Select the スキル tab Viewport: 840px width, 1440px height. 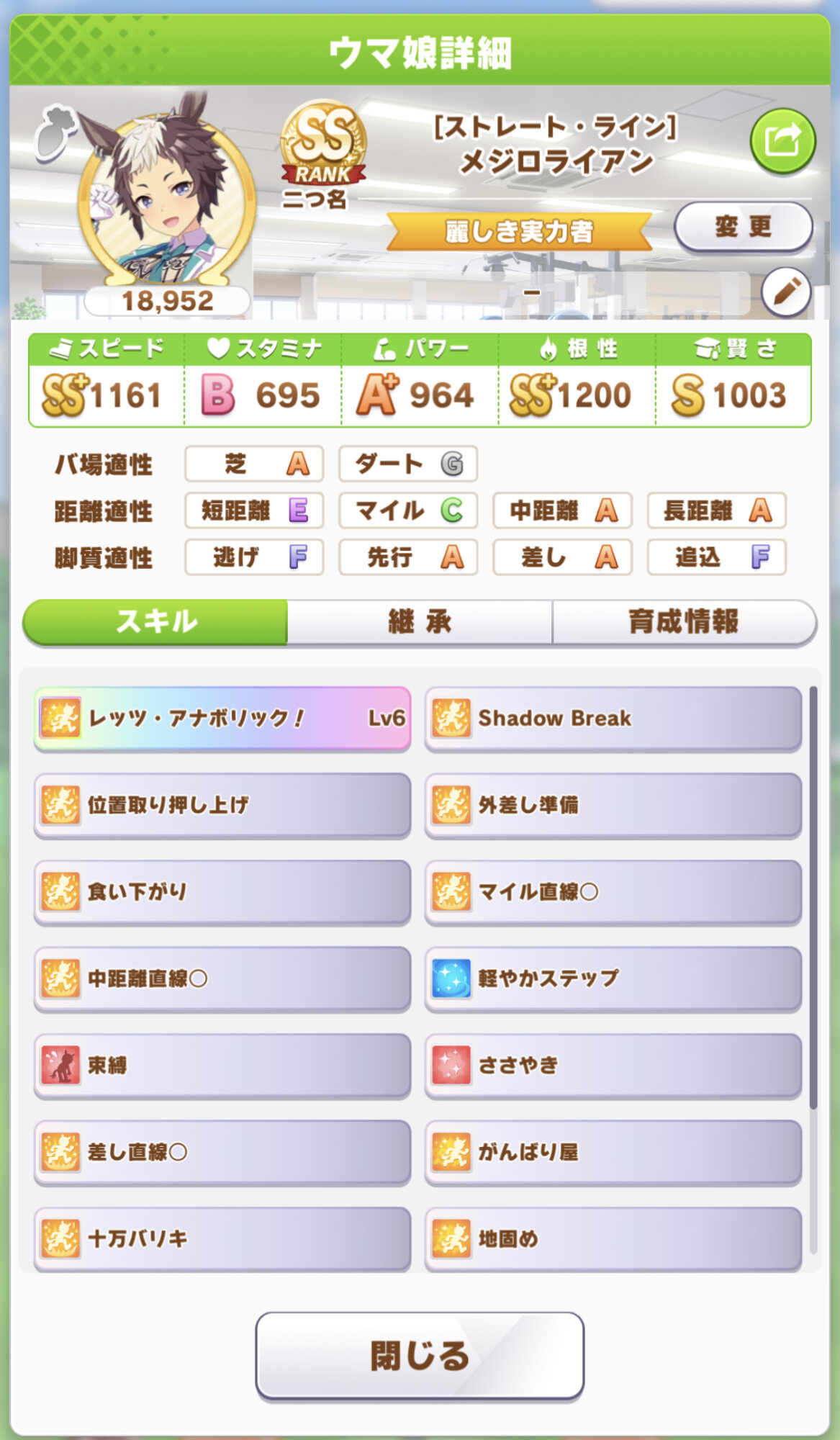(x=156, y=621)
